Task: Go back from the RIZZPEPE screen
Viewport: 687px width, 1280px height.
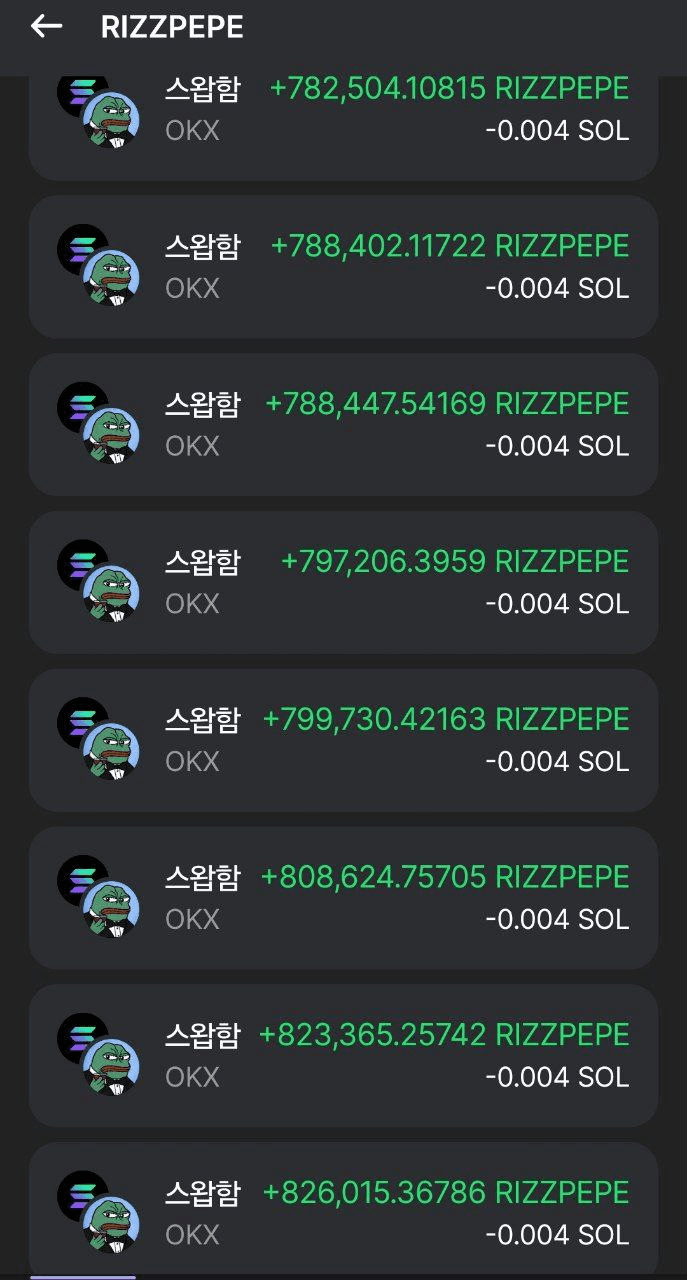Action: click(46, 27)
